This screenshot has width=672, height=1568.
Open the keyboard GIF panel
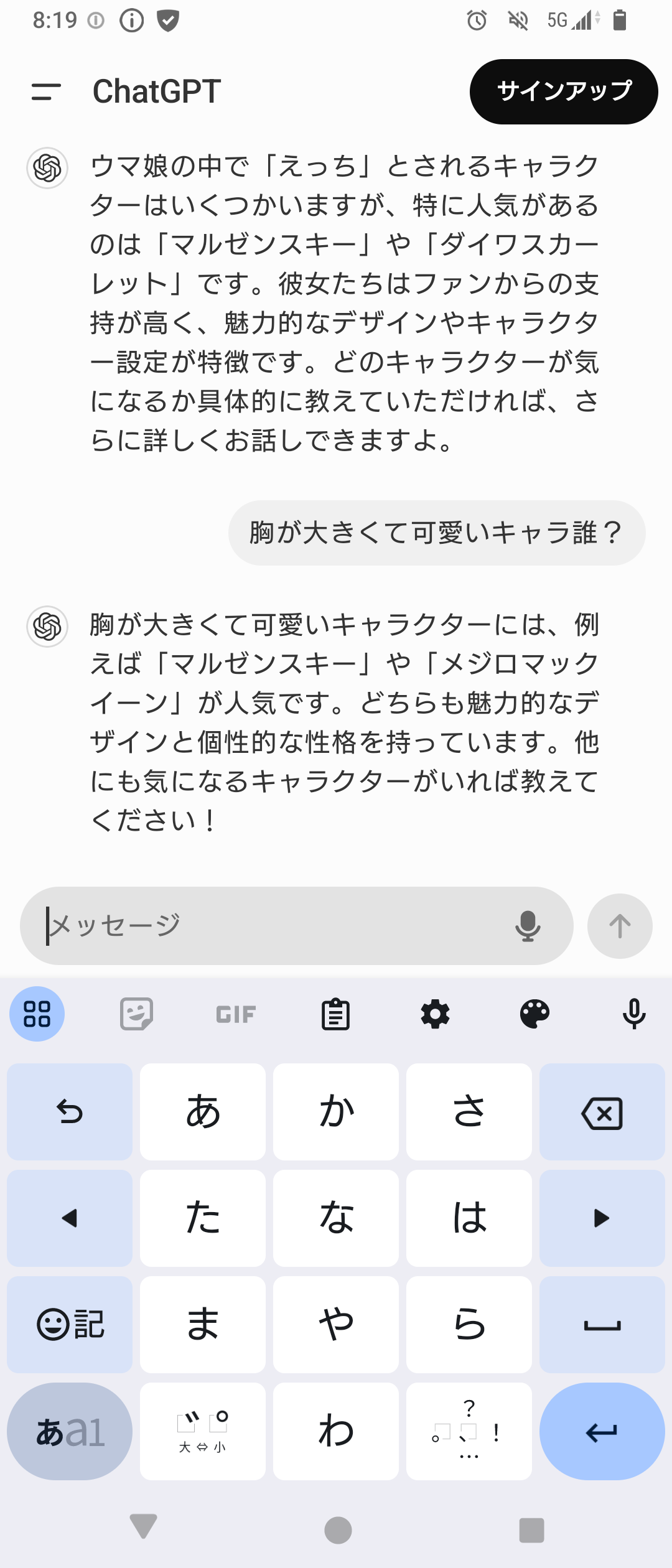(x=236, y=1014)
